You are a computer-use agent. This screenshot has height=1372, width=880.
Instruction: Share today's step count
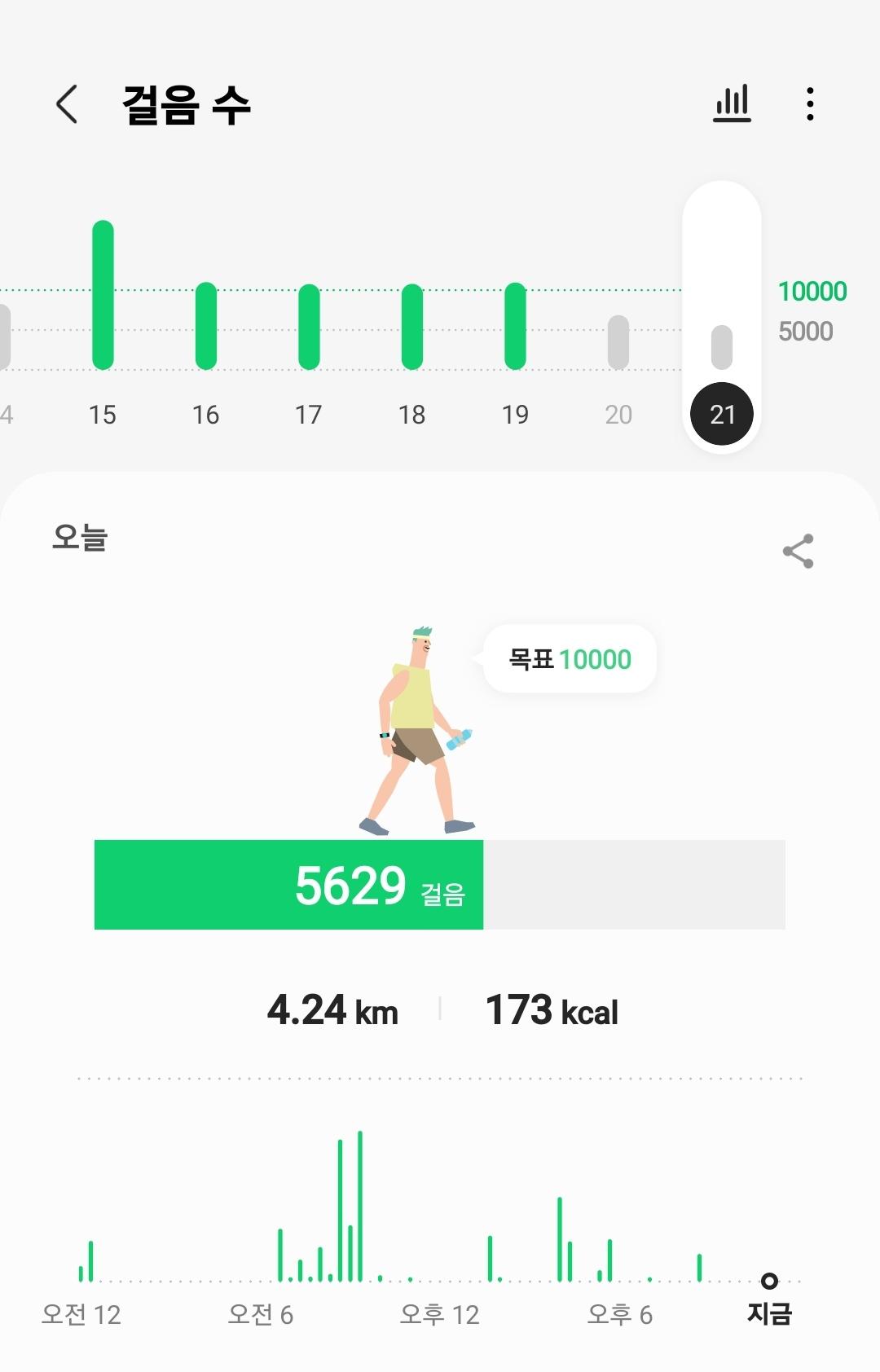click(x=798, y=552)
